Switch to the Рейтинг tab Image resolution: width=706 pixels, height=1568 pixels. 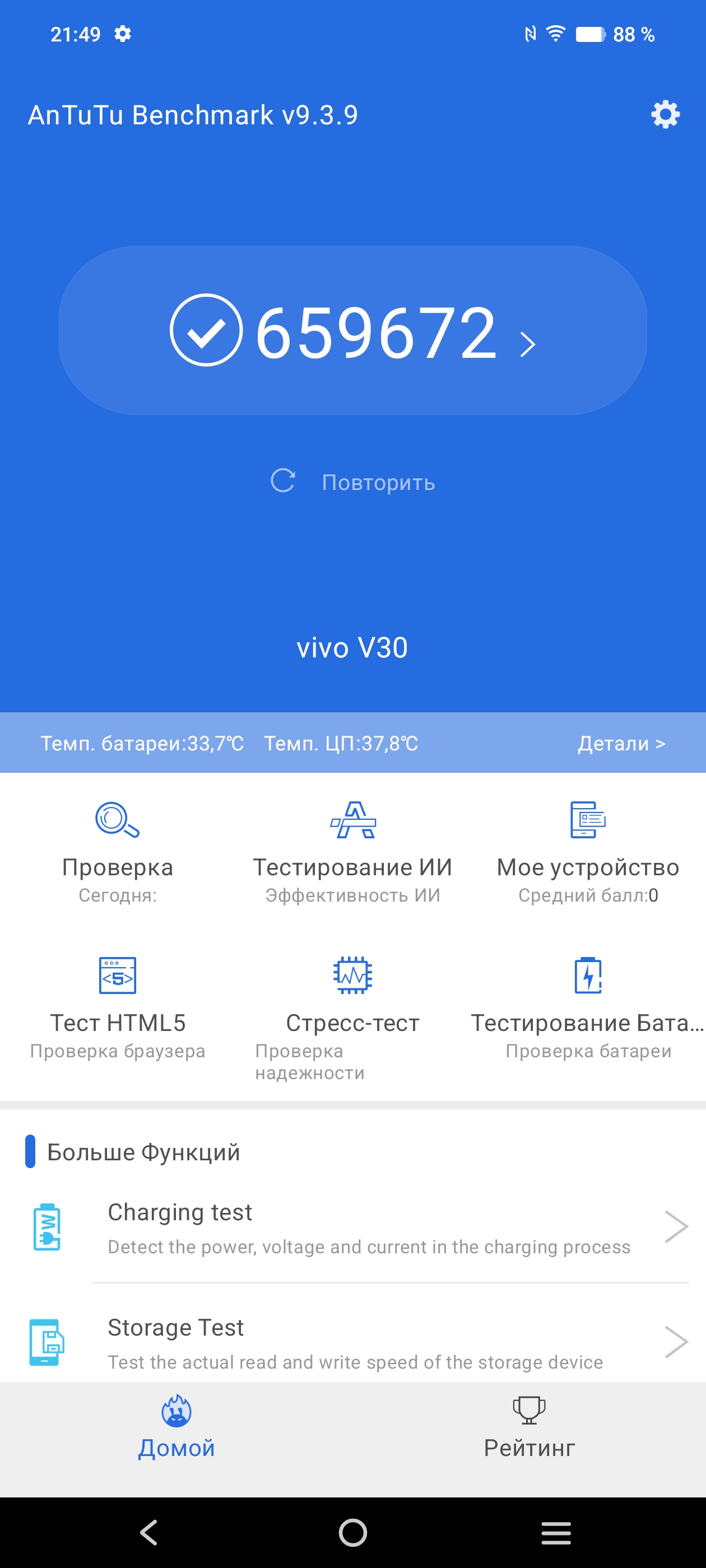point(529,1429)
